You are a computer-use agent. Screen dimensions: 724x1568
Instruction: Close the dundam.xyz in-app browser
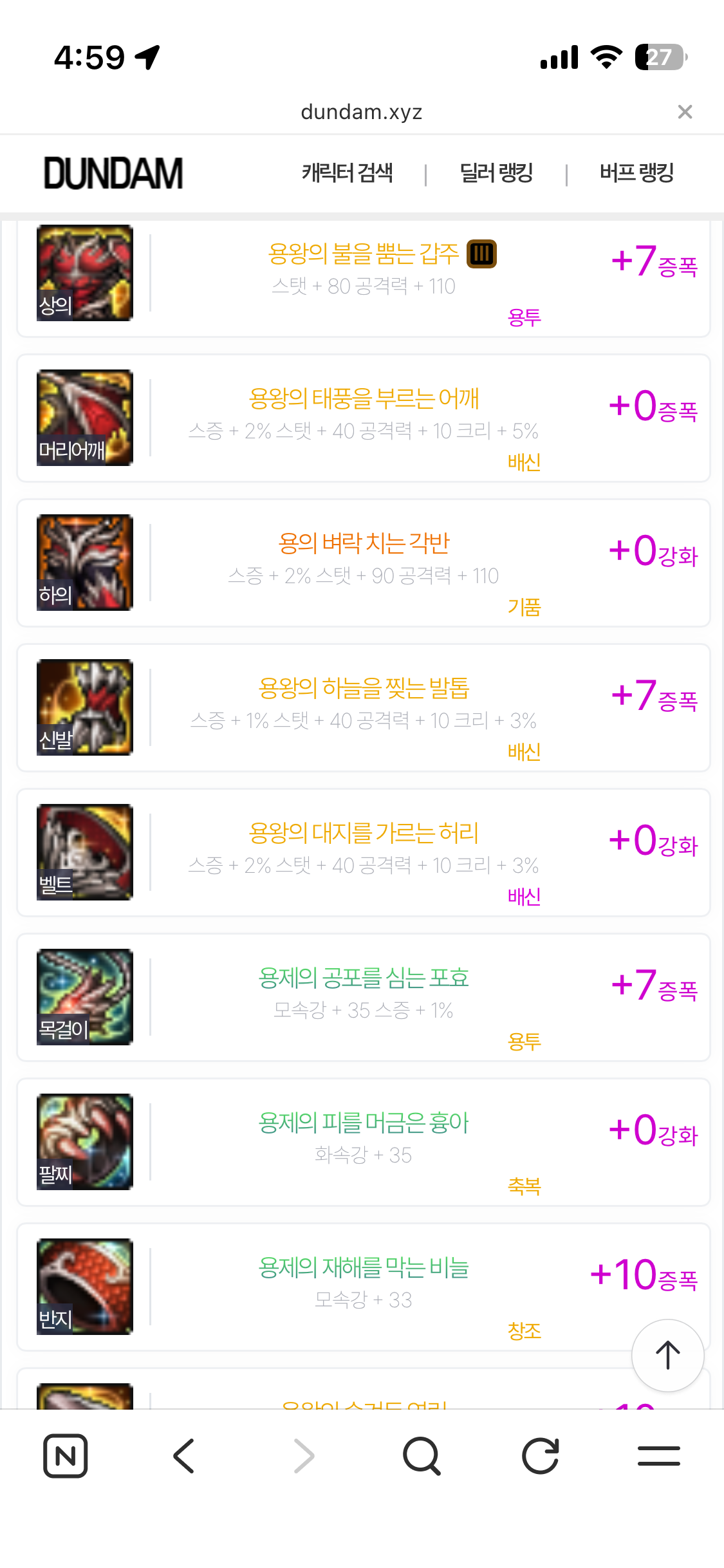(x=685, y=112)
